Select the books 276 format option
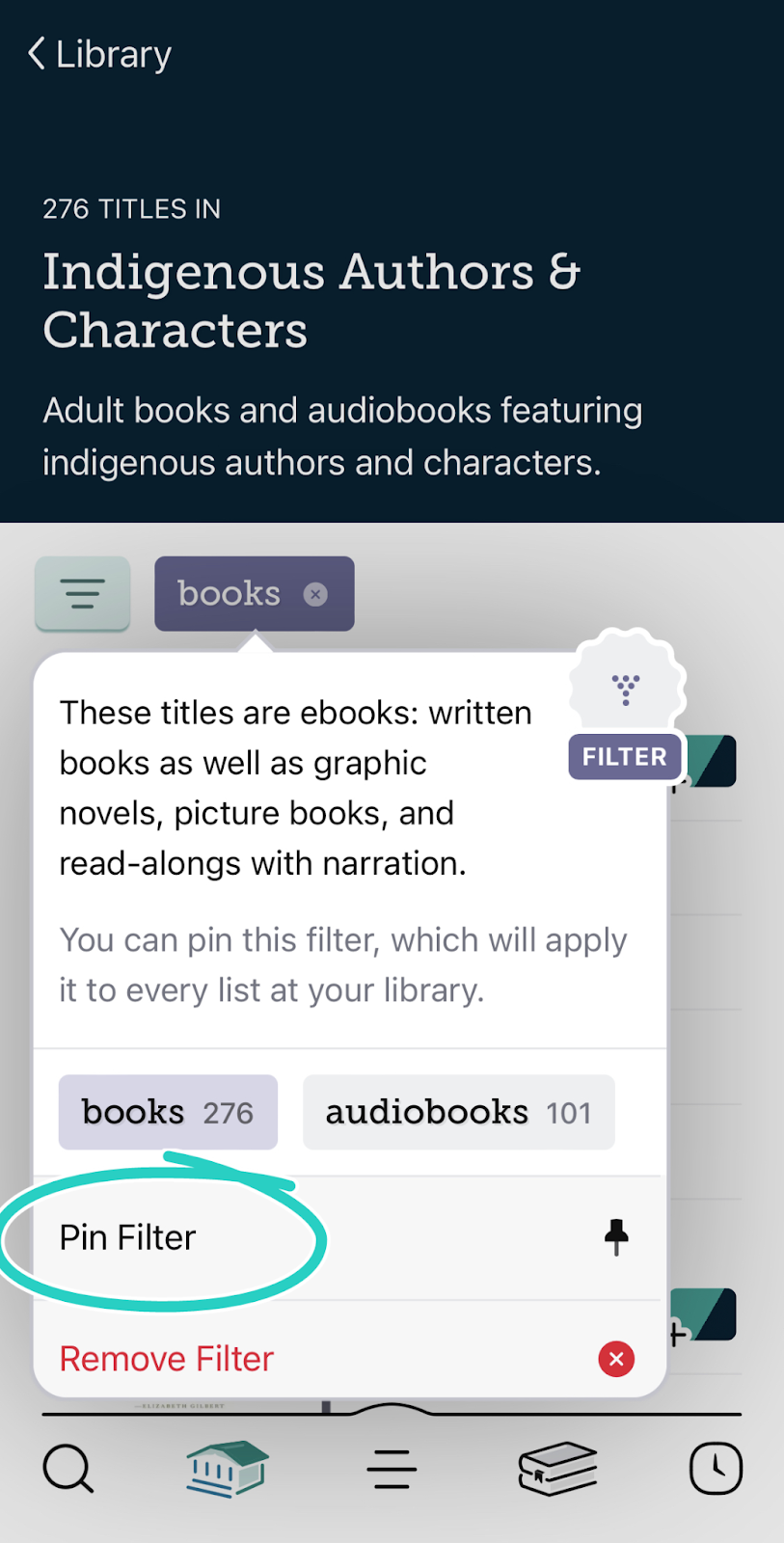 pyautogui.click(x=168, y=1112)
